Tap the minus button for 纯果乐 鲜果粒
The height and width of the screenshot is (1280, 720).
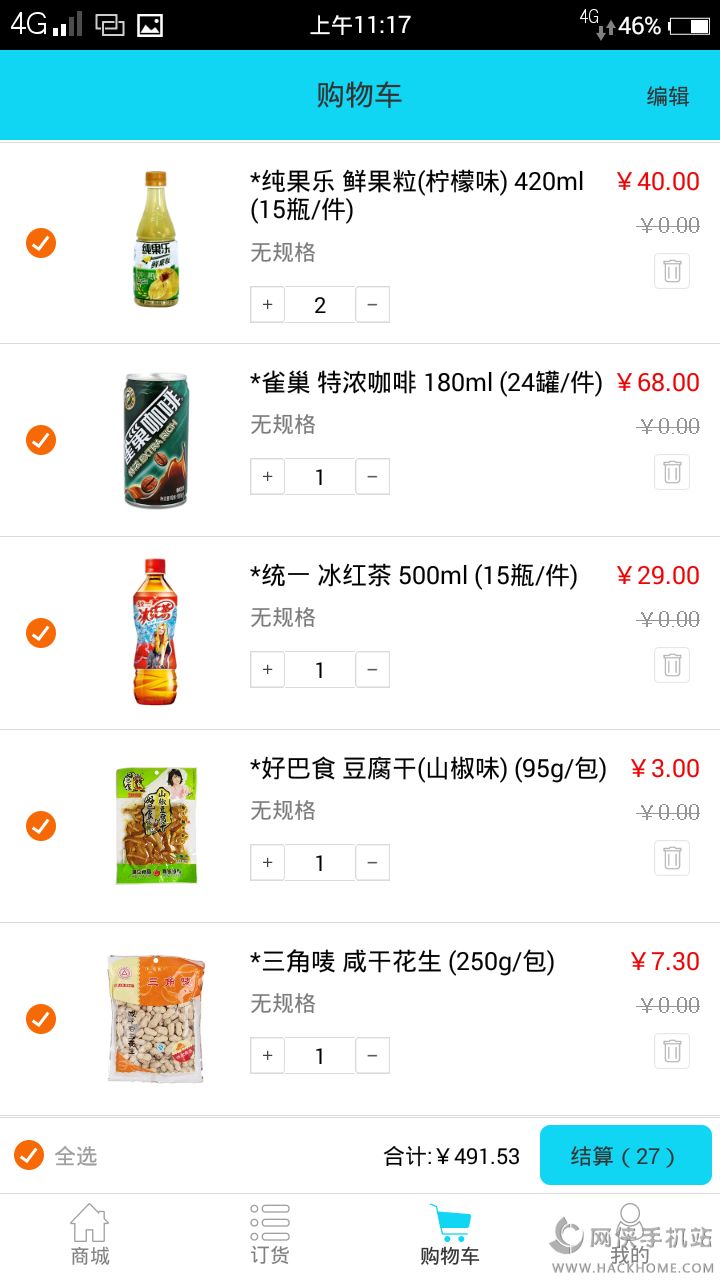(x=372, y=305)
